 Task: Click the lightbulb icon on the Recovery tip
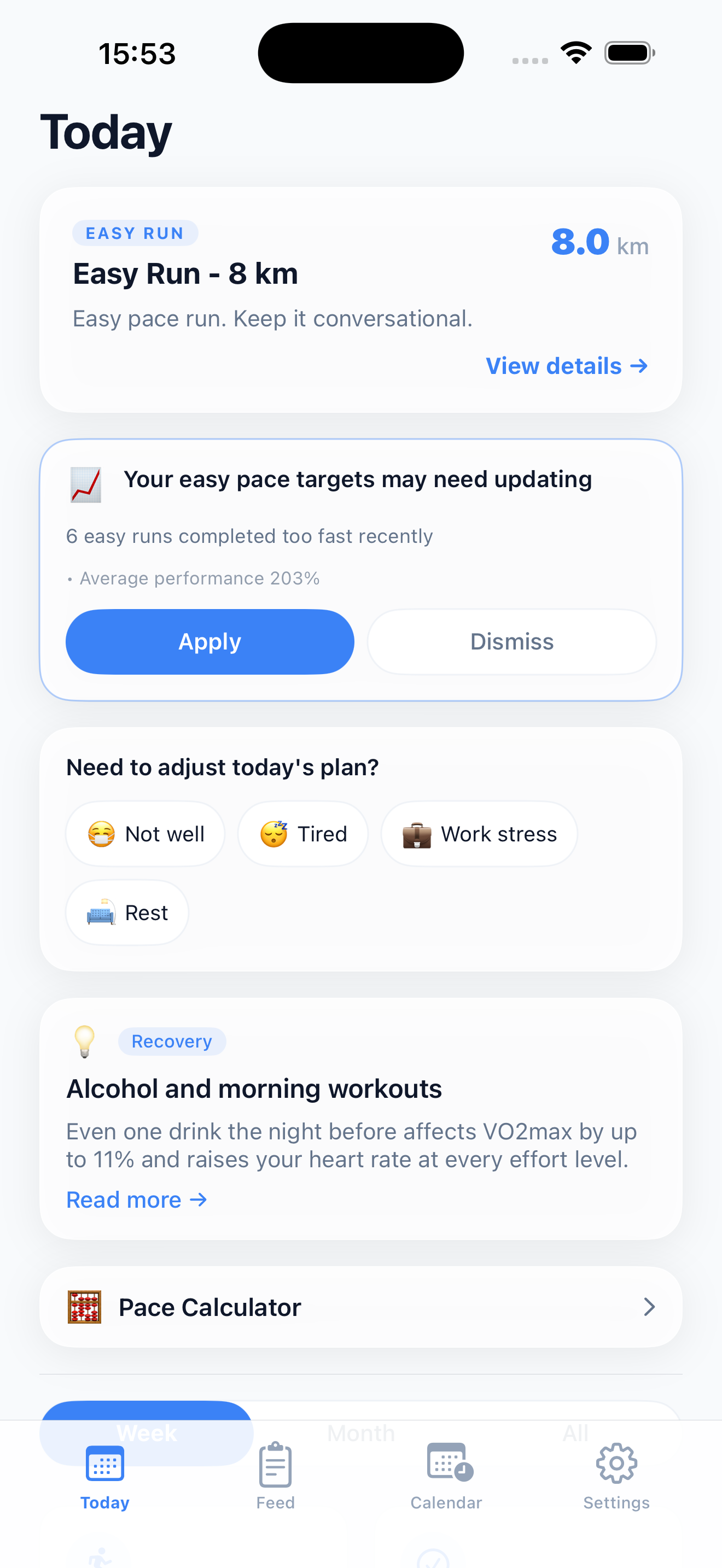tap(84, 1041)
